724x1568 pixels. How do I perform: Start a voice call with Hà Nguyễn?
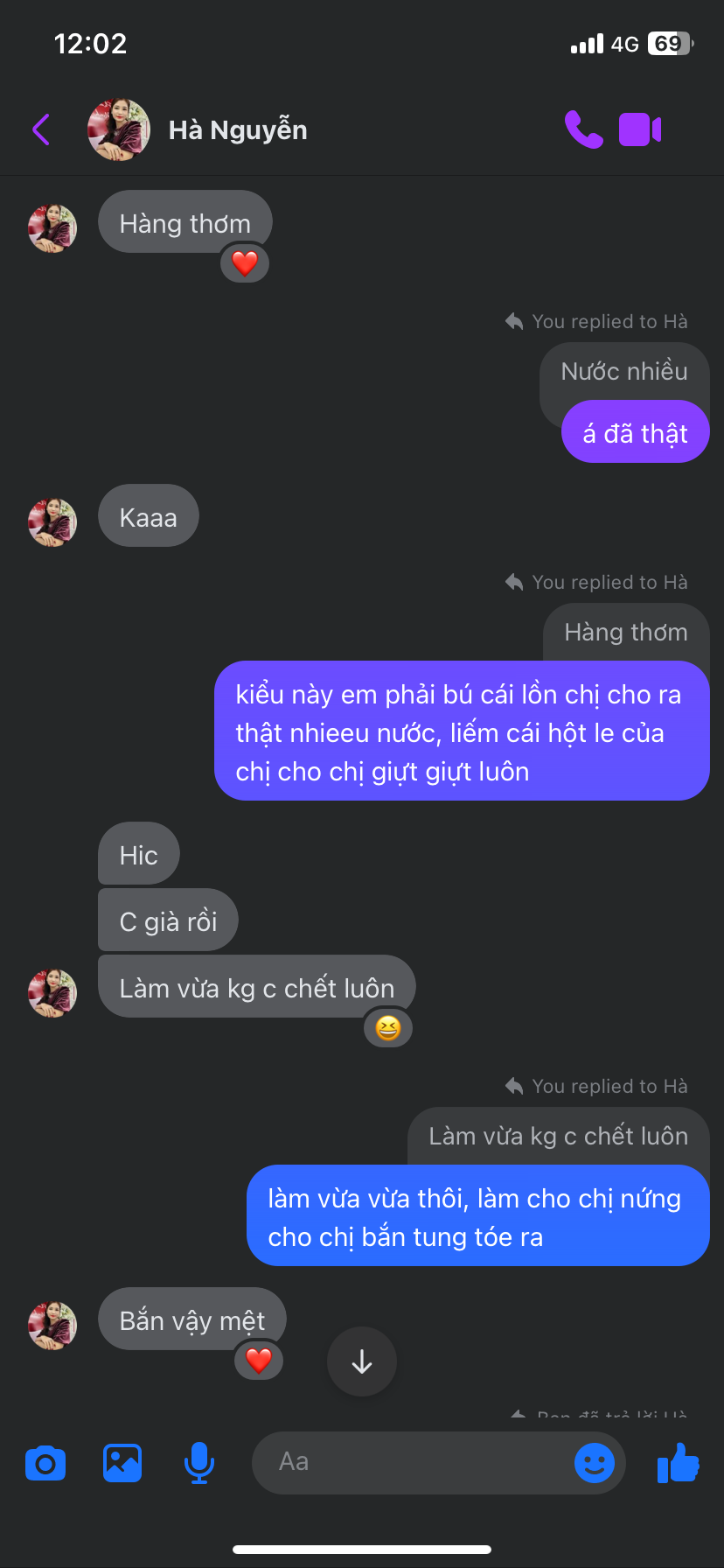[x=583, y=129]
